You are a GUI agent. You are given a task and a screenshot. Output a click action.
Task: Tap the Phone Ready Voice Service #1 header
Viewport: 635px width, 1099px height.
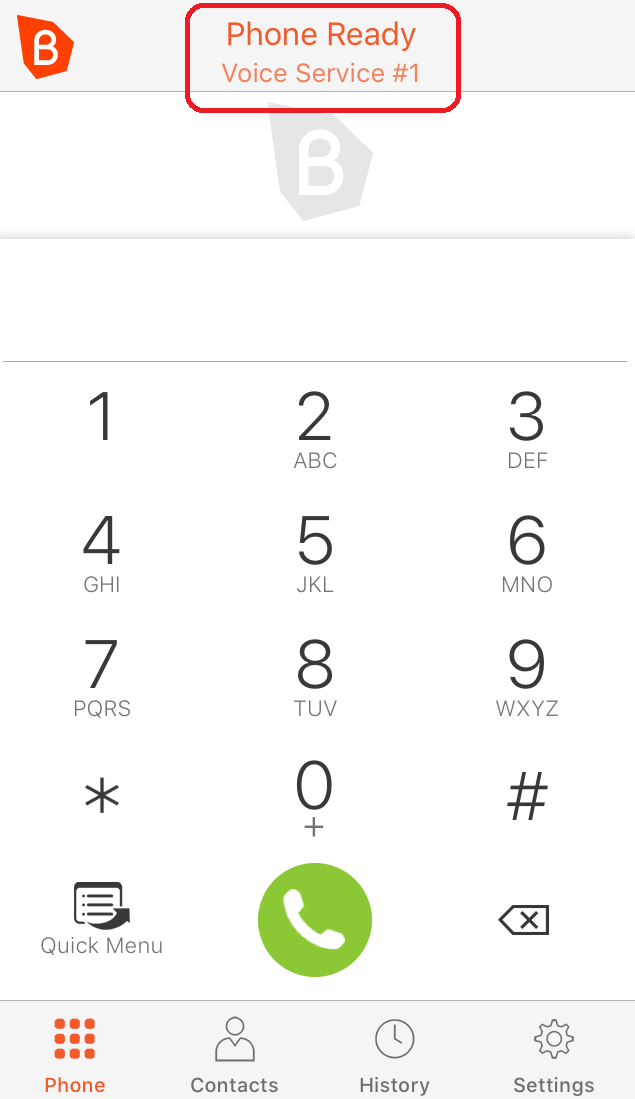pos(322,54)
